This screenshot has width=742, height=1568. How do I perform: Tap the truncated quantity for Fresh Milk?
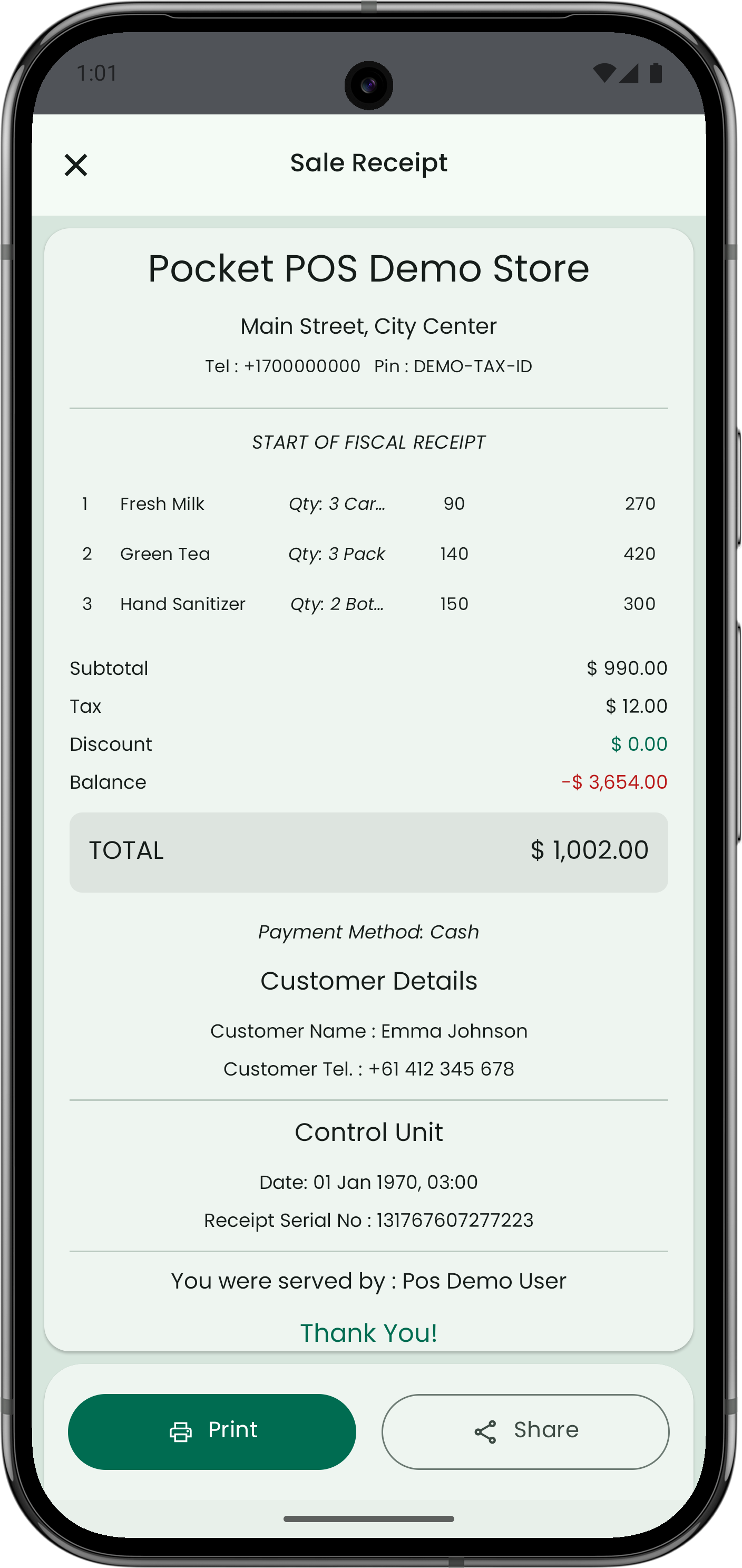(x=337, y=504)
